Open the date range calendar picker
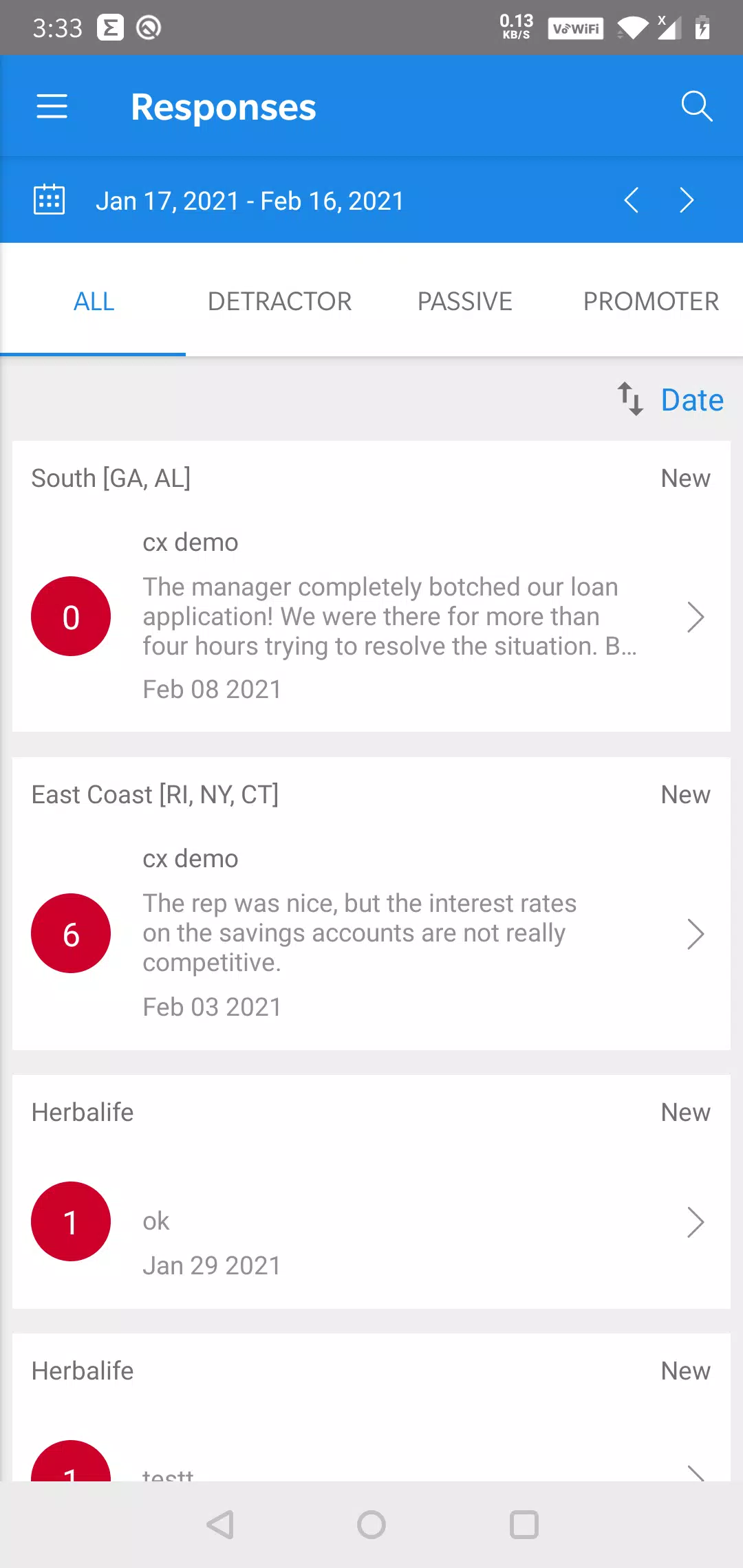The width and height of the screenshot is (743, 1568). point(50,200)
